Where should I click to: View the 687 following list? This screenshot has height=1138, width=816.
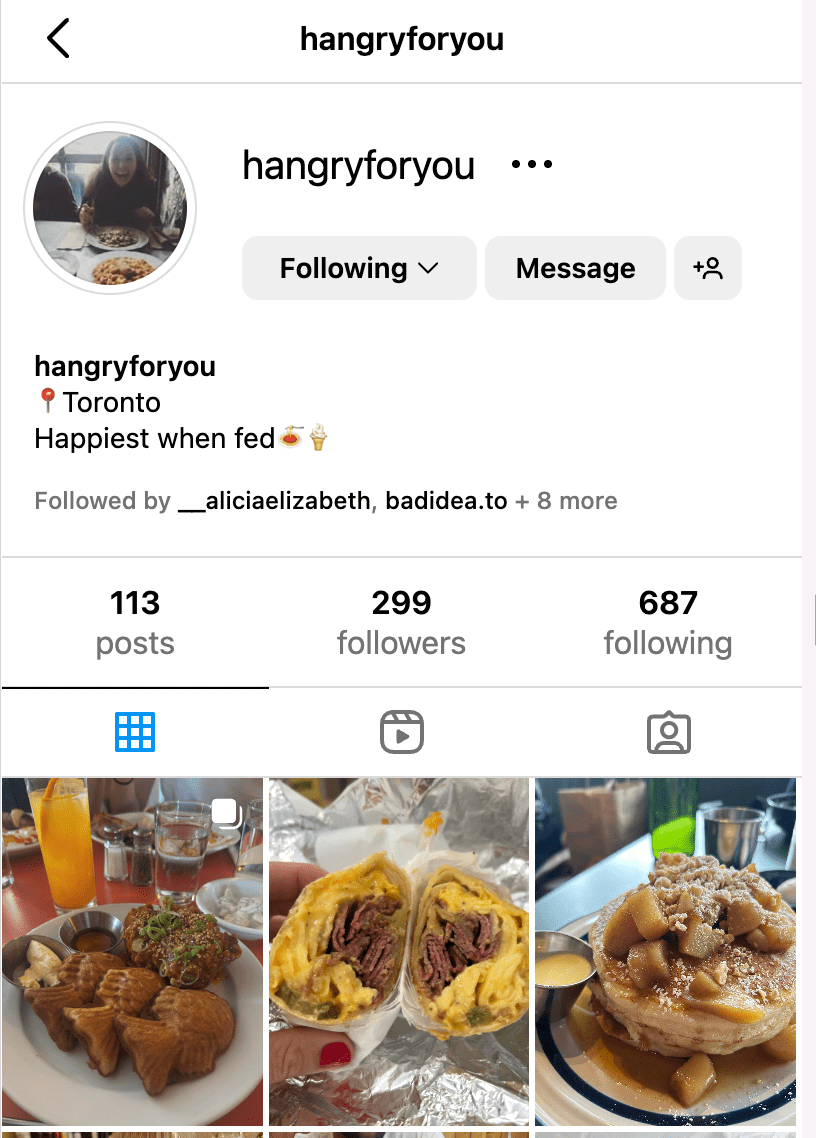point(667,622)
